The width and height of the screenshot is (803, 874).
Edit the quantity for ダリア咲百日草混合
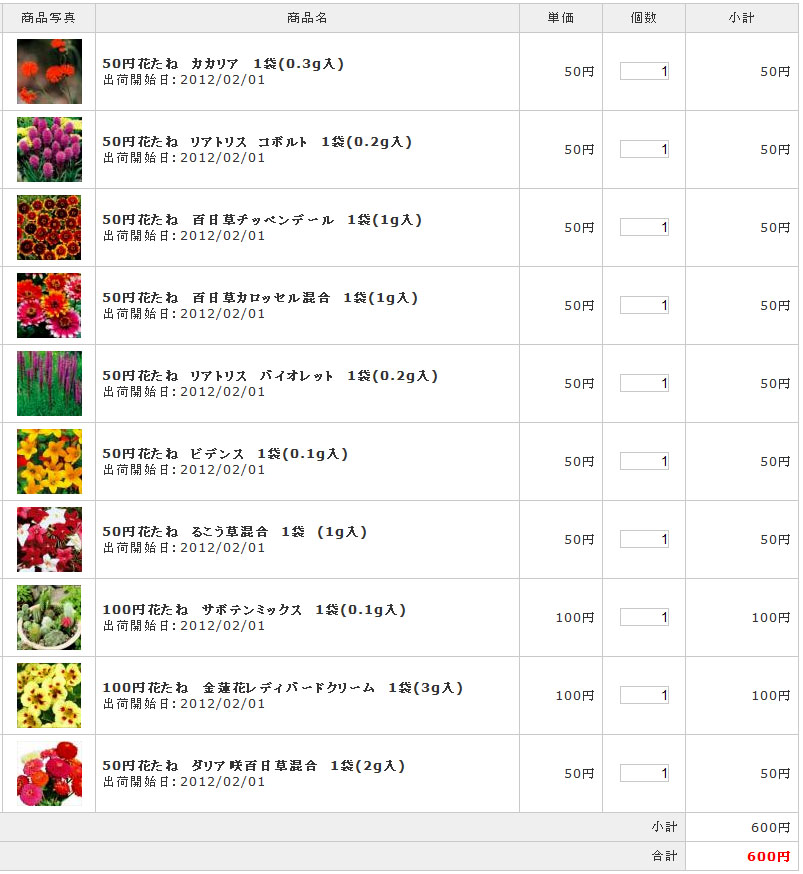tap(644, 774)
